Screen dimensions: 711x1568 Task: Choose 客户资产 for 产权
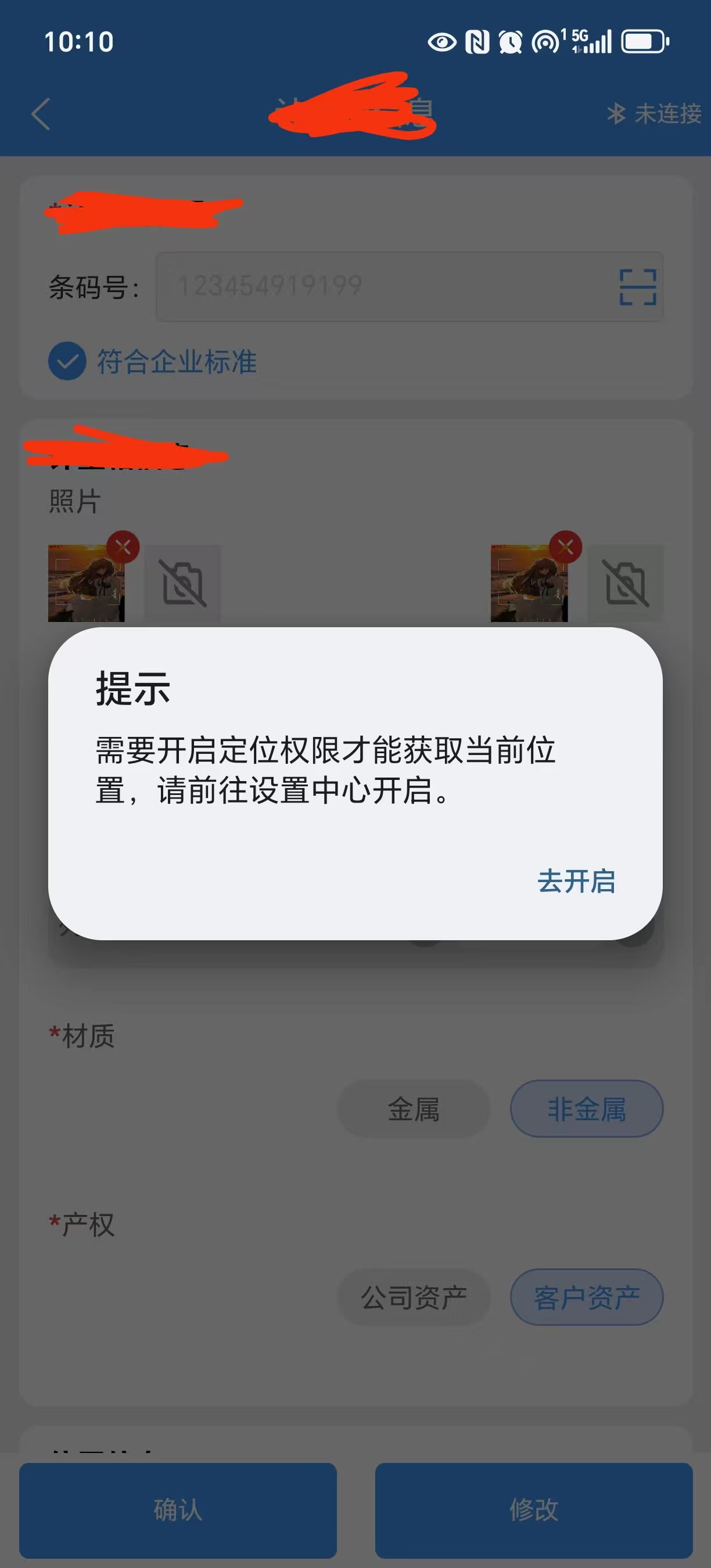click(x=586, y=1297)
